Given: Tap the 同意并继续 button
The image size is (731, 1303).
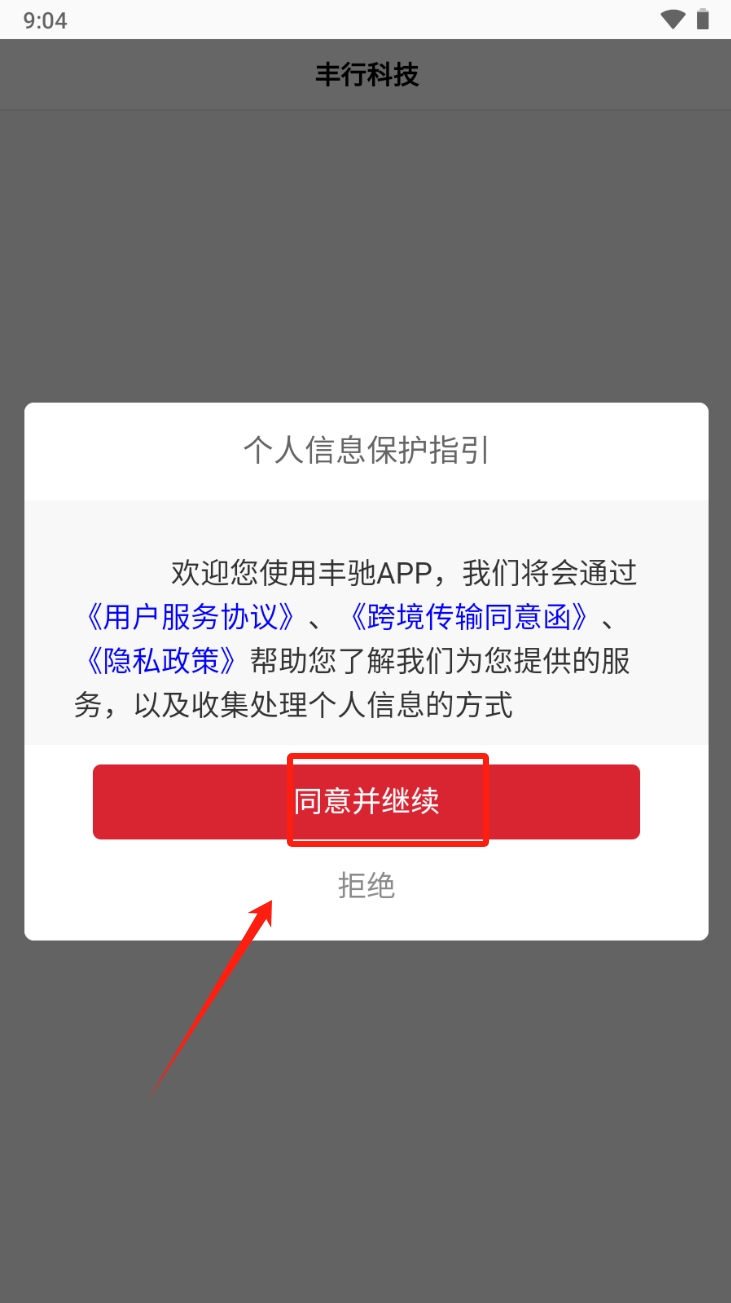Looking at the screenshot, I should tap(366, 801).
